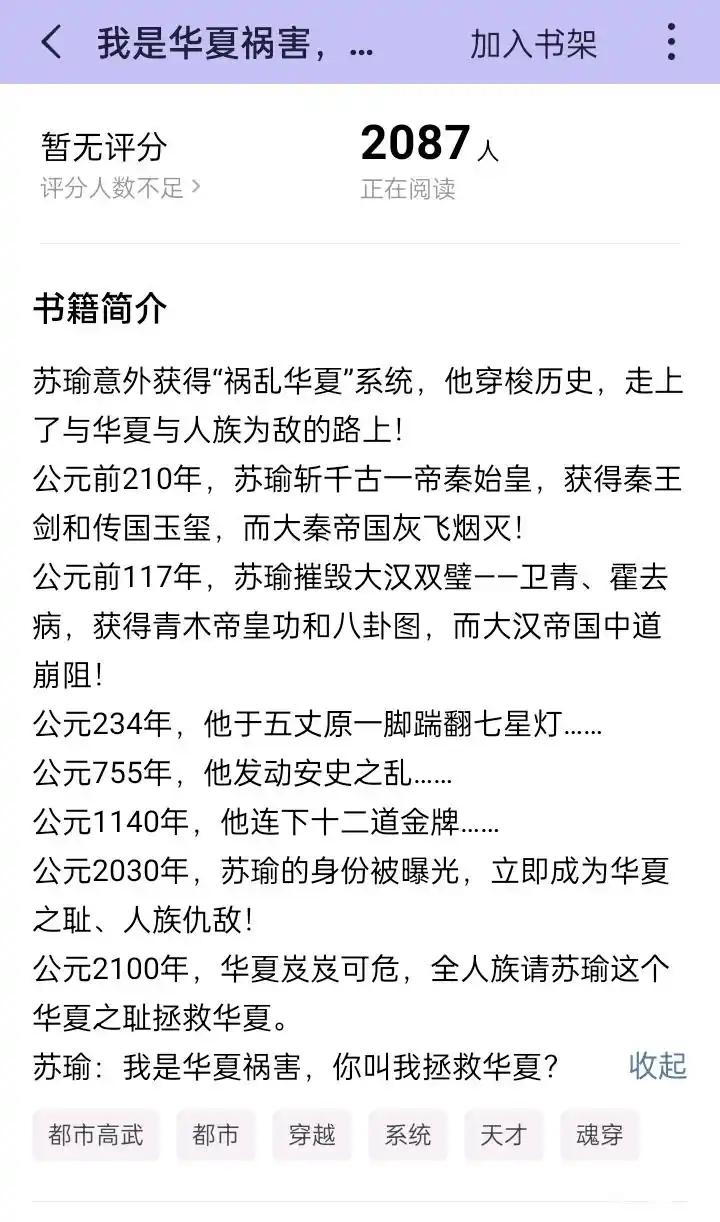
Task: Open the three-dot overflow menu
Action: 671,42
